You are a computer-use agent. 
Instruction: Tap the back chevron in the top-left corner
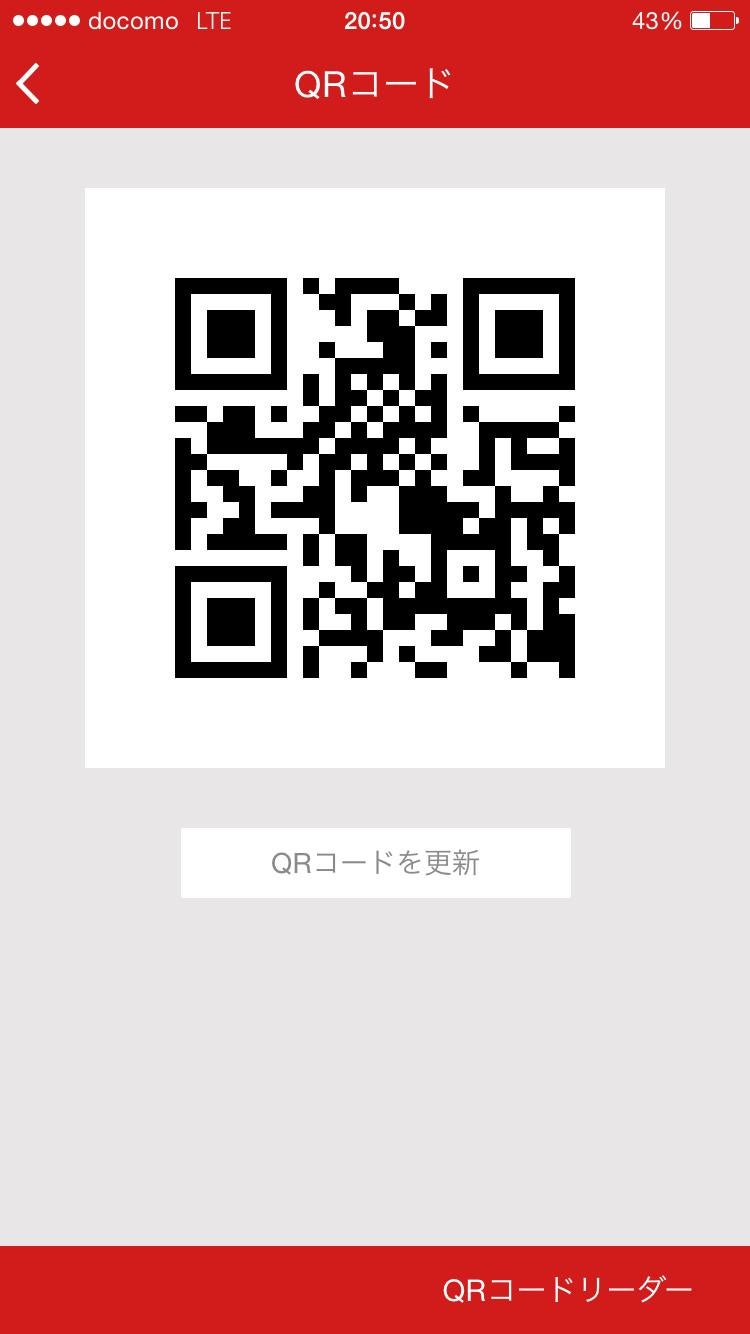[x=27, y=84]
